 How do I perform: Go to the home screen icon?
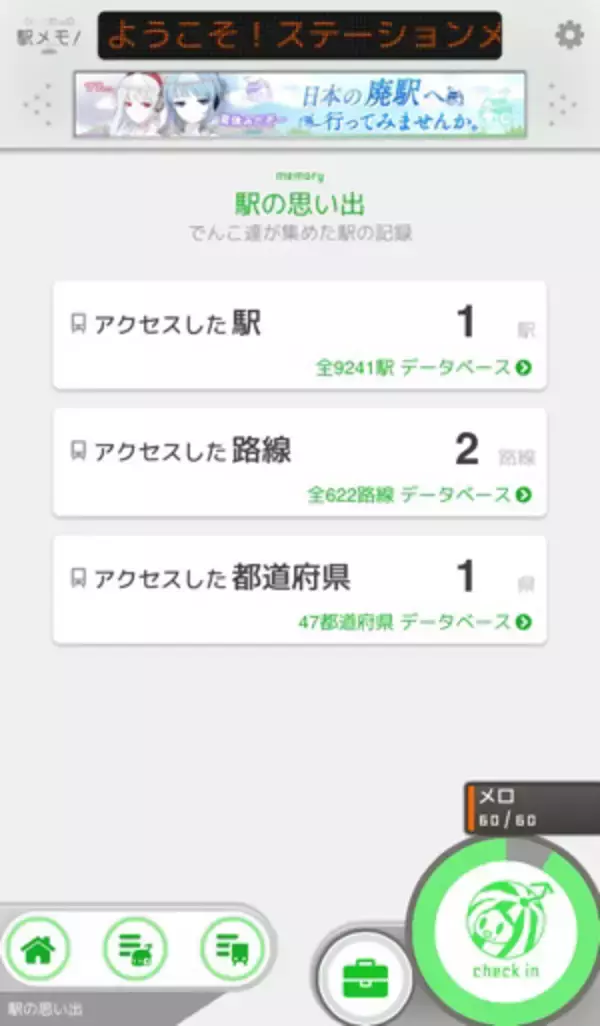(x=38, y=949)
